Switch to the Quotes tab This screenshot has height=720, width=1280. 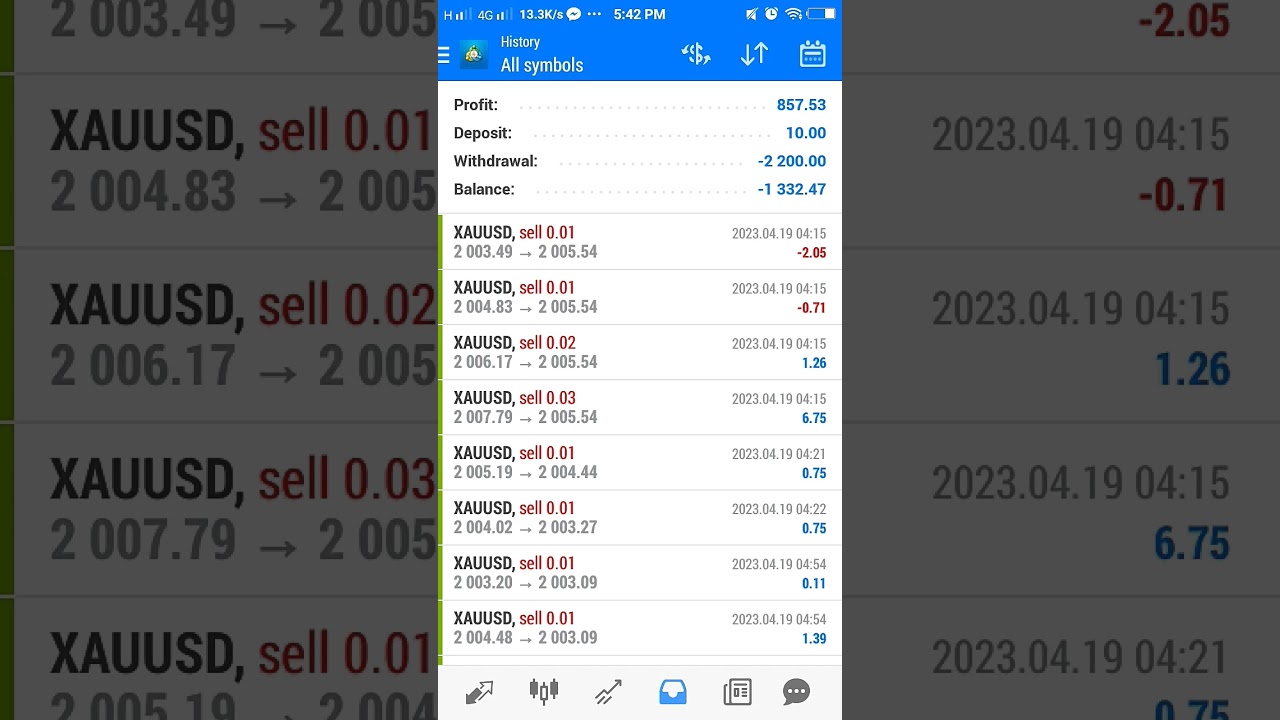click(480, 691)
